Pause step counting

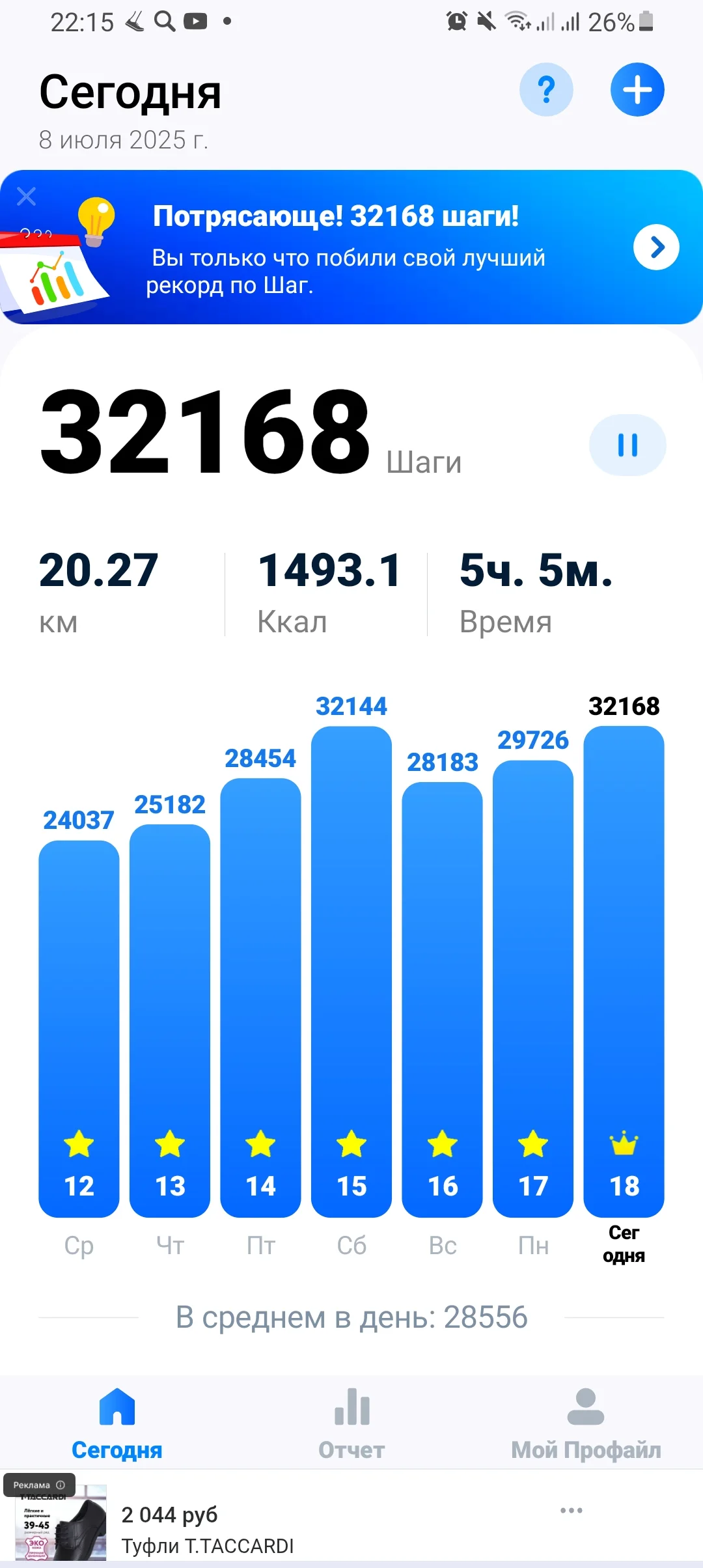(627, 445)
